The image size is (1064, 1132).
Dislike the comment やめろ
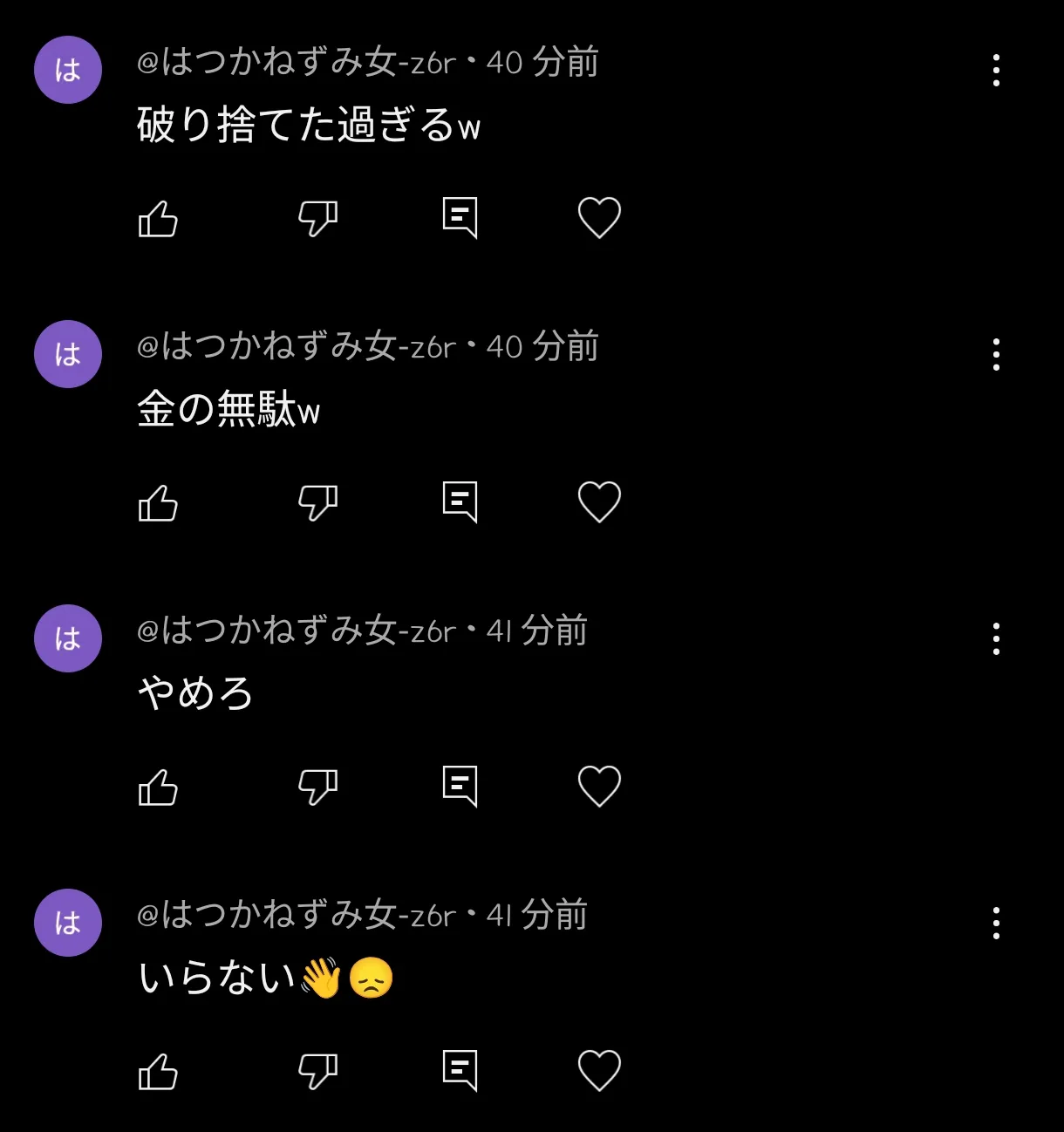(x=317, y=787)
